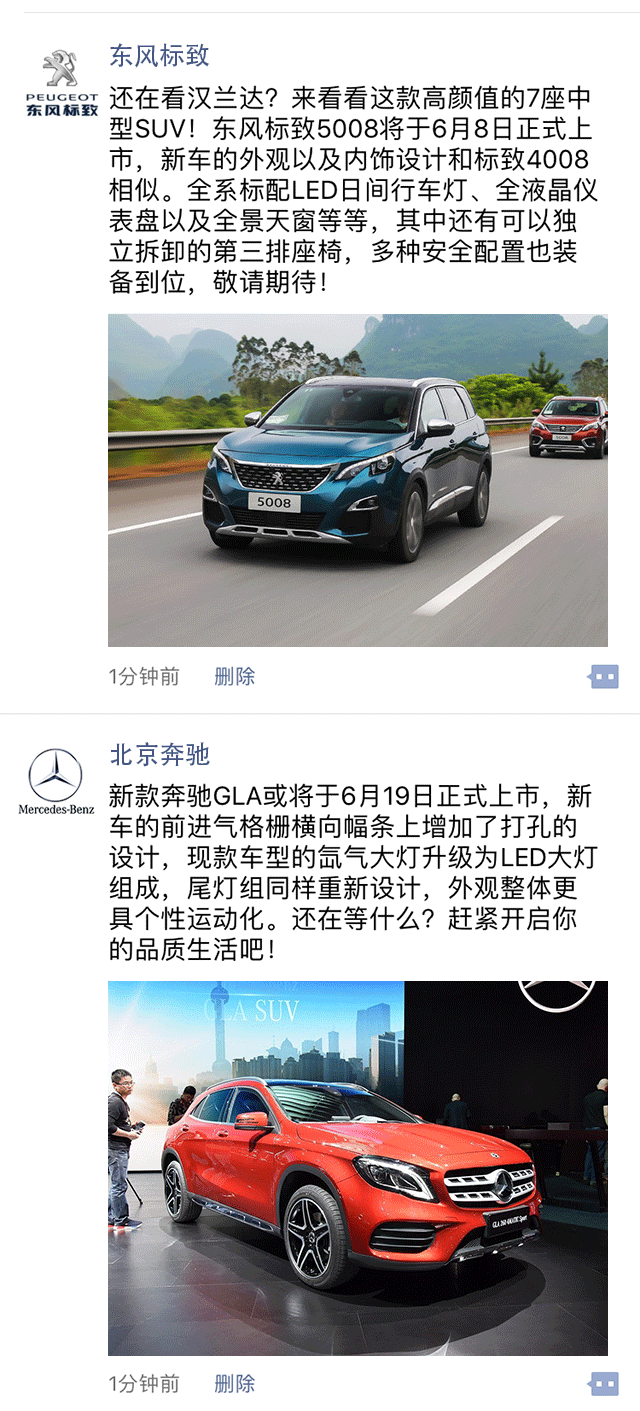Image resolution: width=640 pixels, height=1411 pixels.
Task: Enlarge the red Mercedes GLA photo
Action: tap(357, 1168)
